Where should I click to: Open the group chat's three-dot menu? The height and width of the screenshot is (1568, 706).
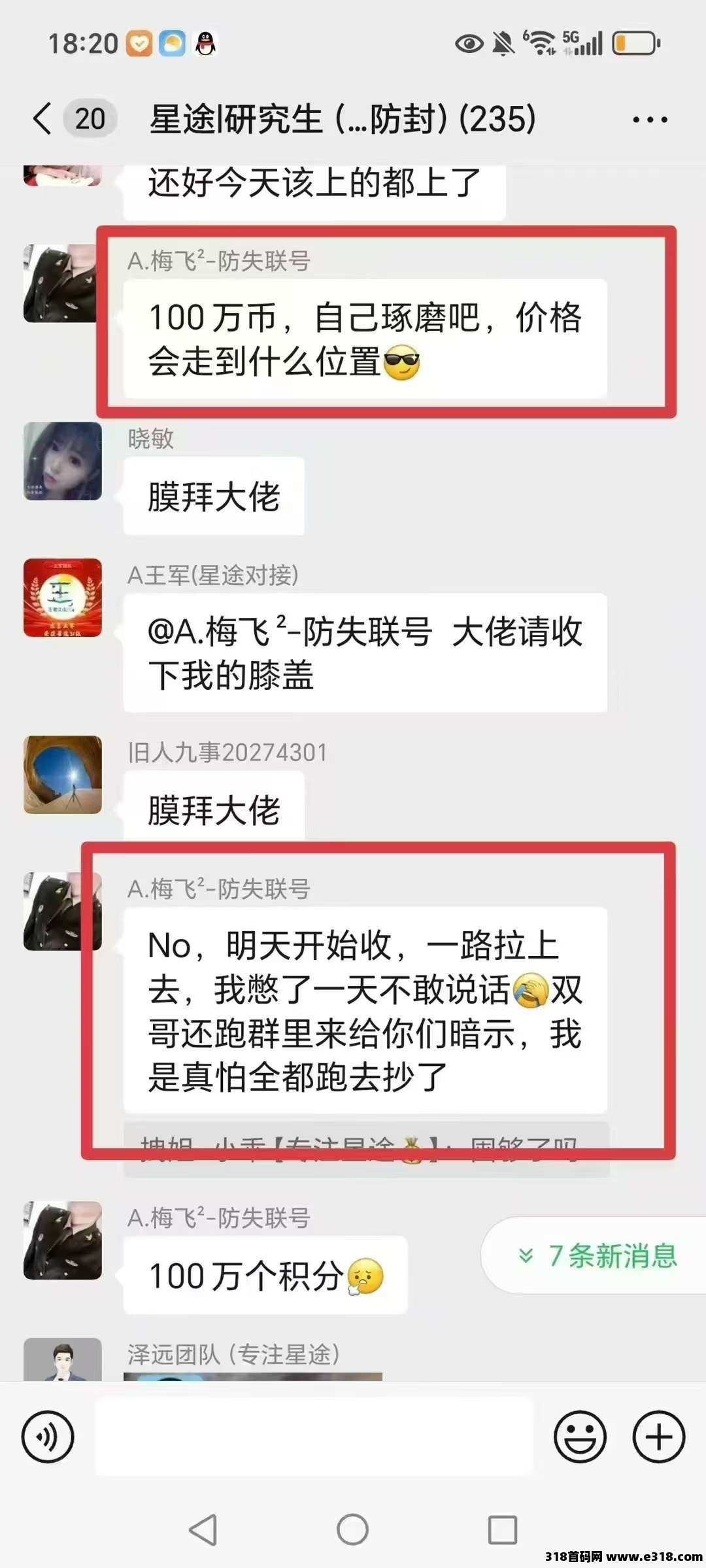650,120
